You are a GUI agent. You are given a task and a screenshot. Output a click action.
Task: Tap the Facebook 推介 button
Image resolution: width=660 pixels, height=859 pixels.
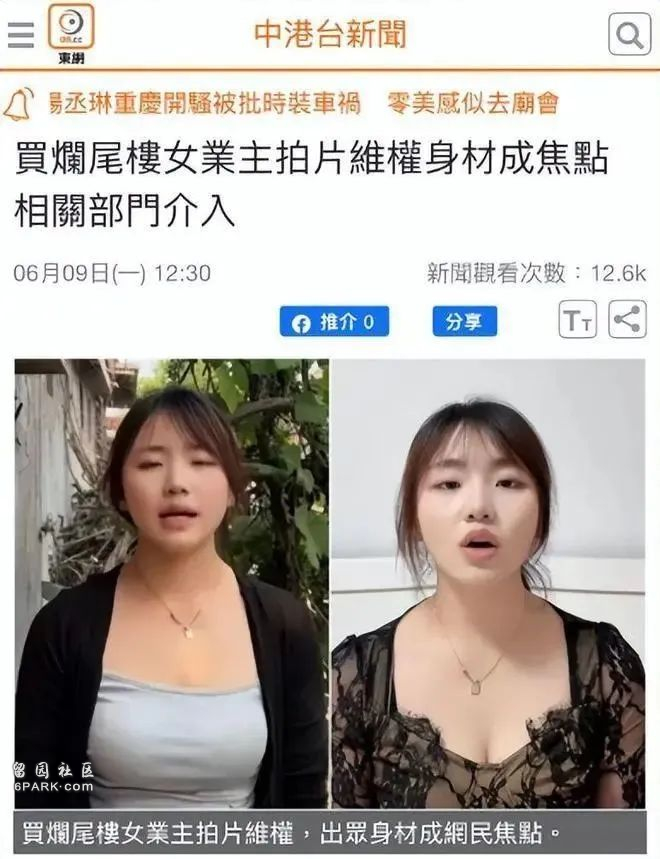click(334, 322)
